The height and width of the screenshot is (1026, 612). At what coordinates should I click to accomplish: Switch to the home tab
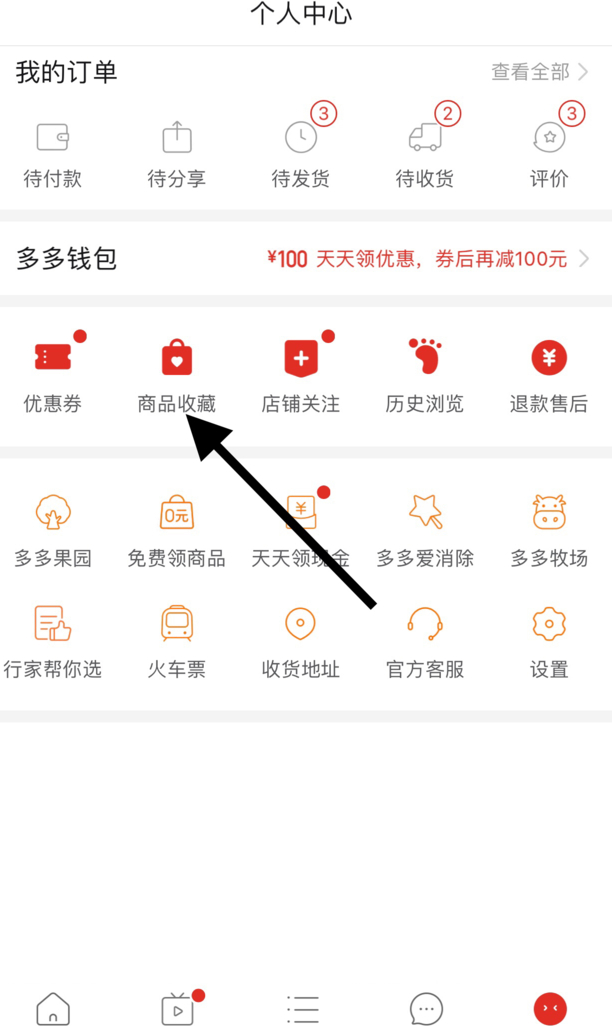click(x=53, y=1007)
